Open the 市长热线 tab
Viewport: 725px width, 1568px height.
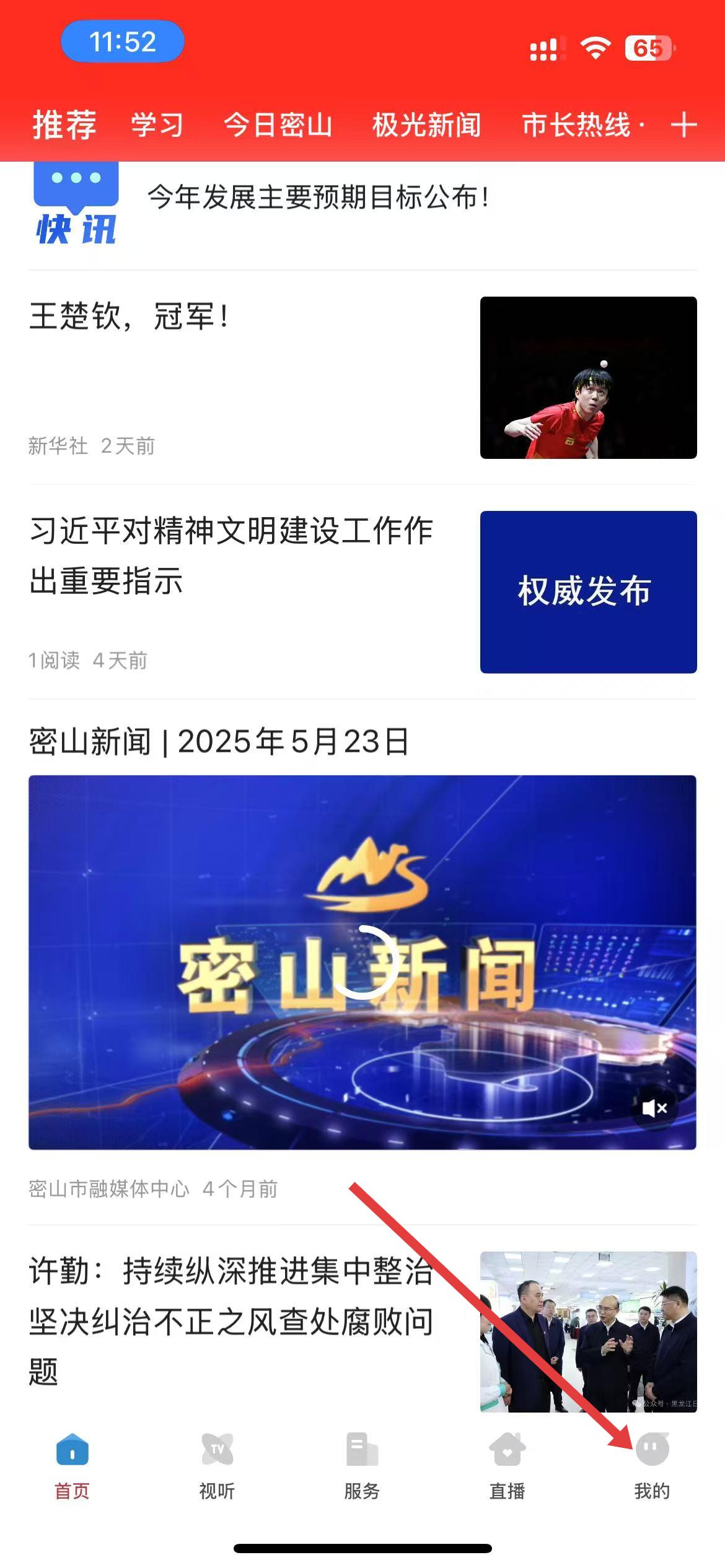576,125
